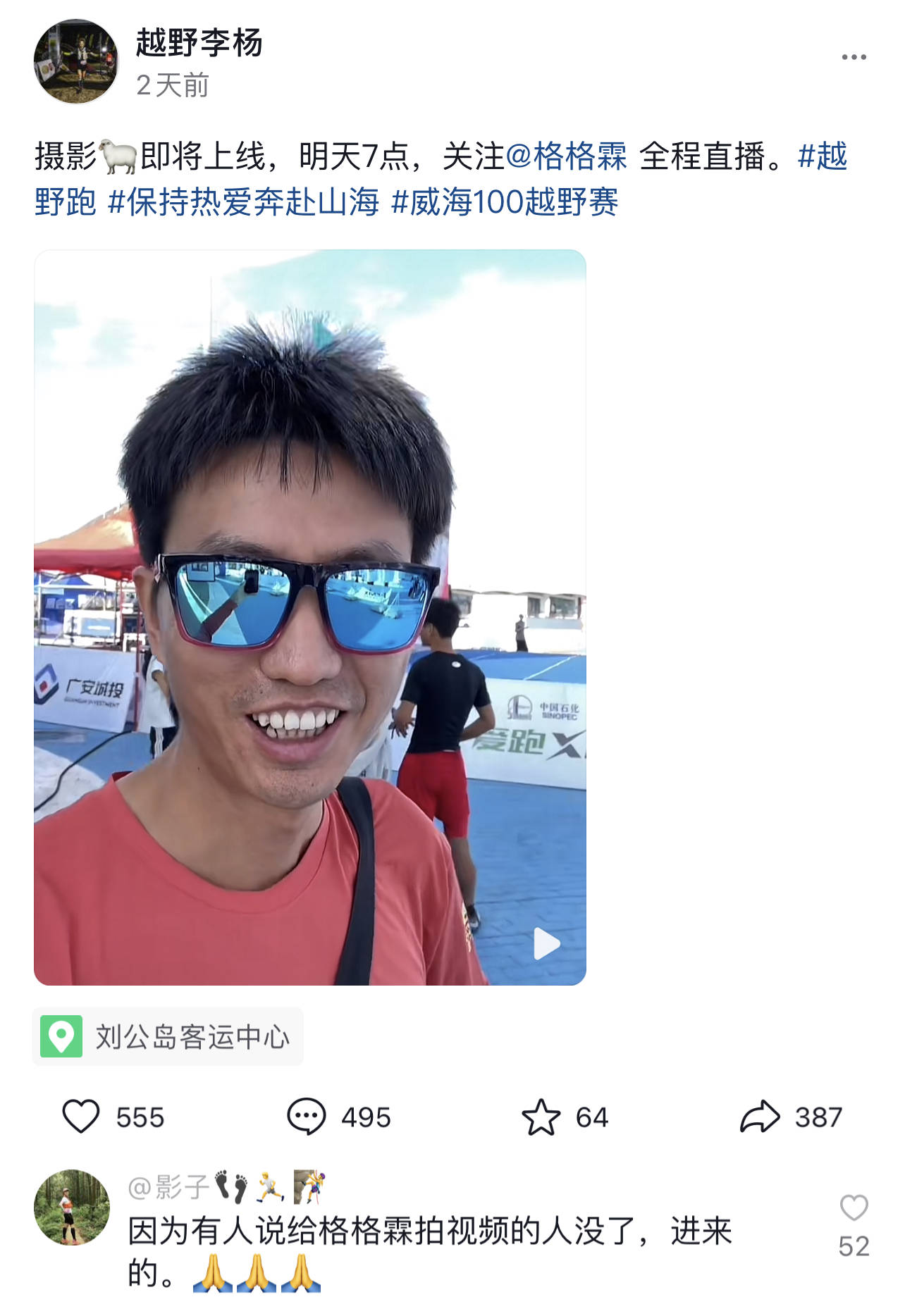Open the @格格霖 mention link

click(x=566, y=156)
